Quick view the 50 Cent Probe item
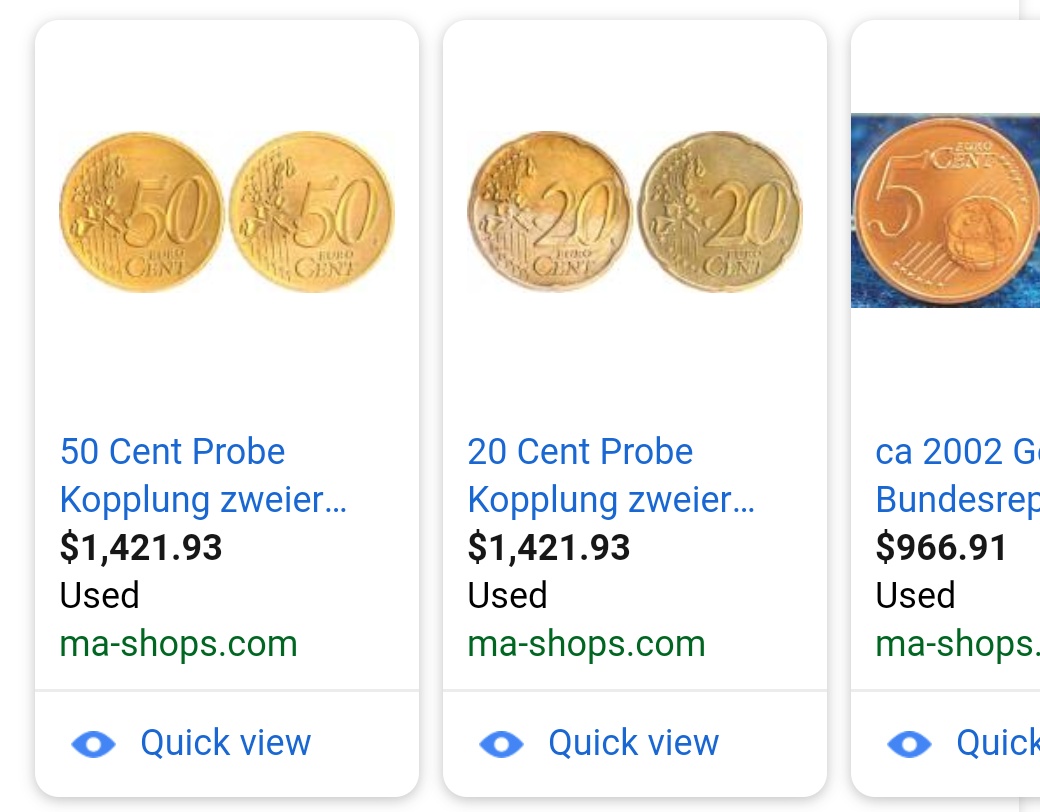This screenshot has width=1040, height=812. (225, 743)
